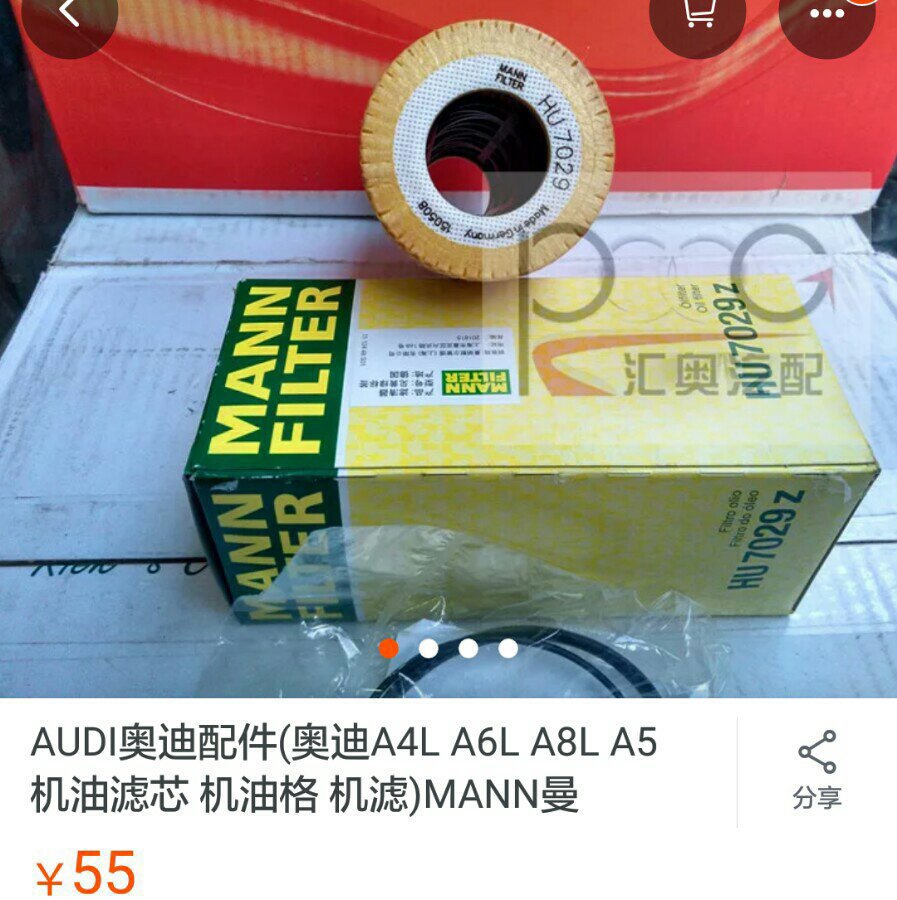The image size is (897, 900).
Task: Share this MANN oil filter listing
Action: pyautogui.click(x=817, y=770)
